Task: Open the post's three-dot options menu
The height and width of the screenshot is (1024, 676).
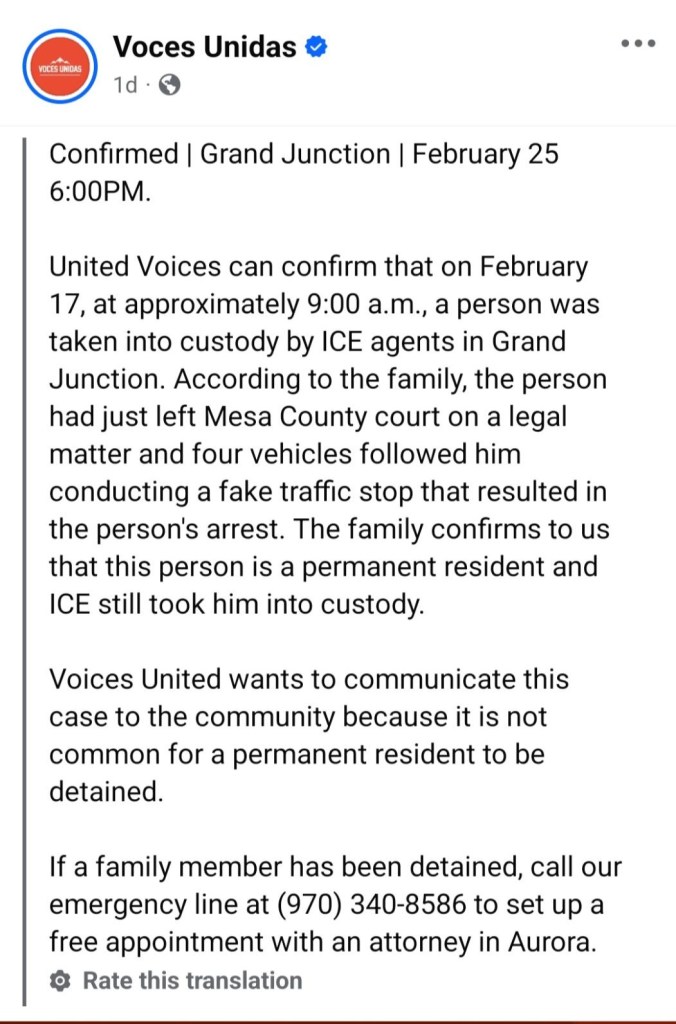Action: click(x=638, y=44)
